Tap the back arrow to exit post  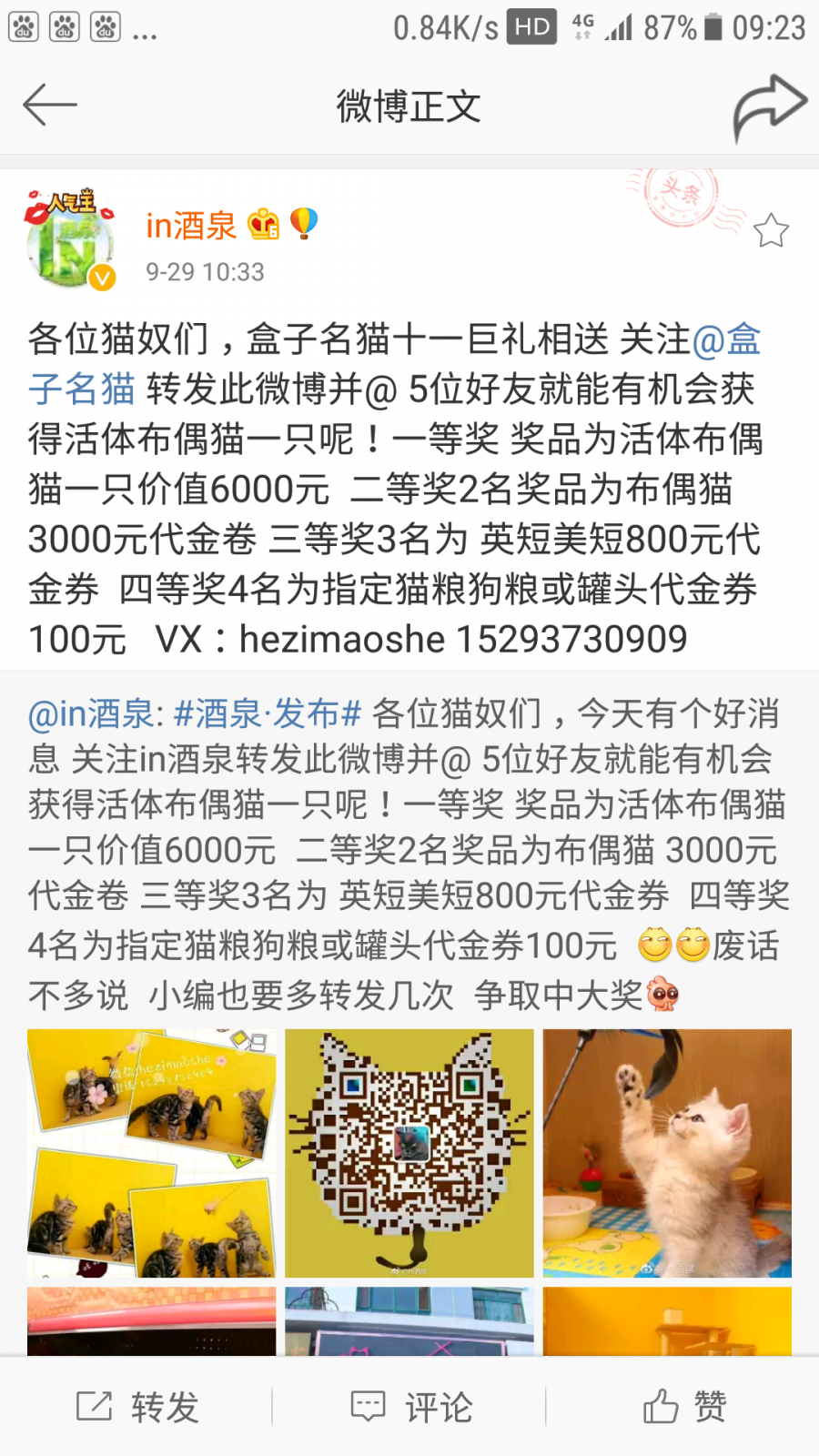(x=50, y=106)
